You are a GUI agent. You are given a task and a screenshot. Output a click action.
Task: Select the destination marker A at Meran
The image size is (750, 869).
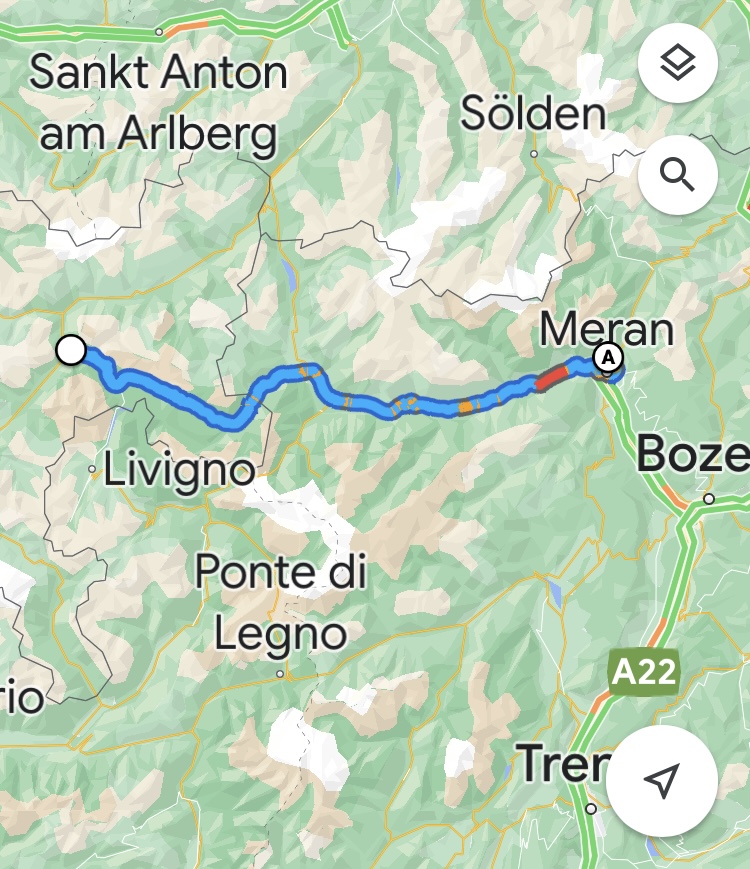(x=607, y=357)
